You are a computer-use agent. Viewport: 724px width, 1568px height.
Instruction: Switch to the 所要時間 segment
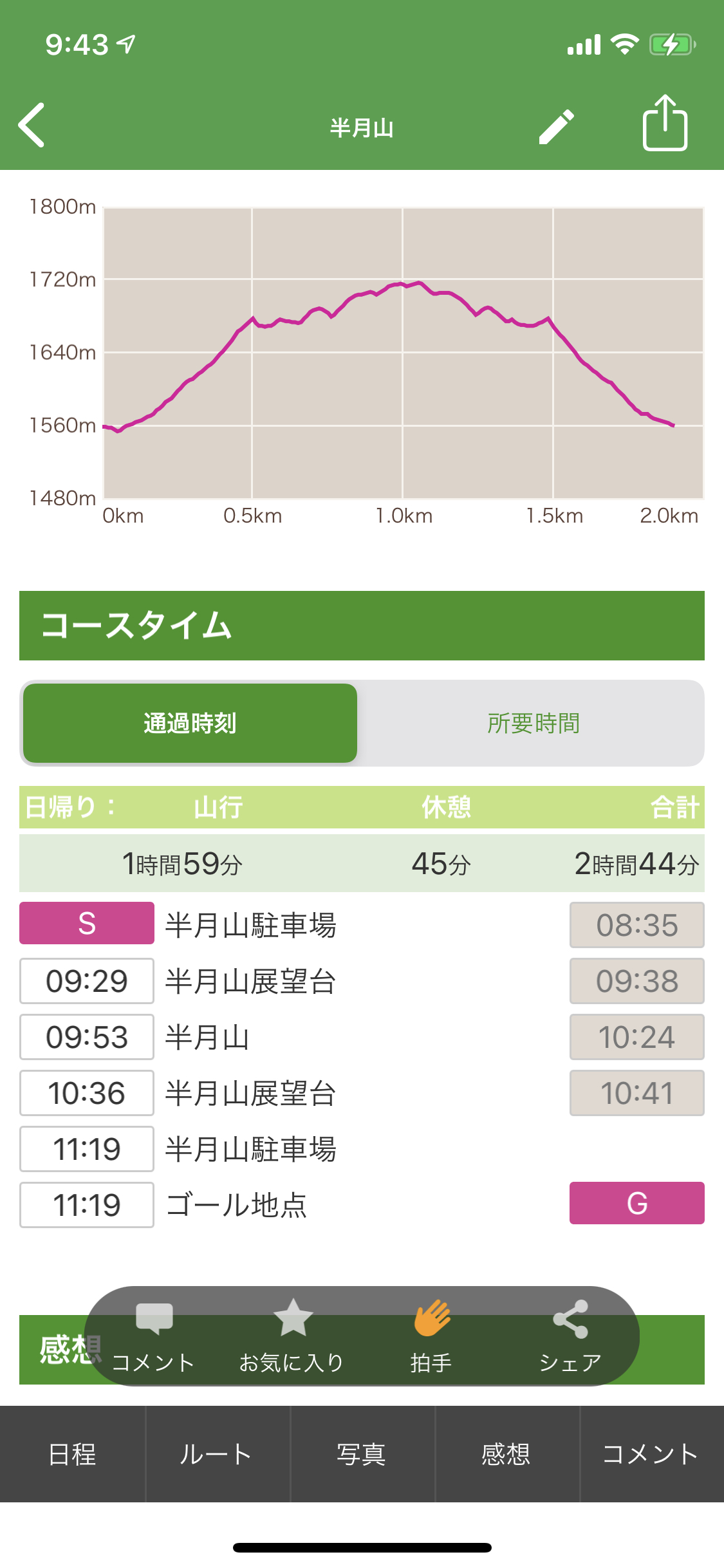pyautogui.click(x=533, y=723)
